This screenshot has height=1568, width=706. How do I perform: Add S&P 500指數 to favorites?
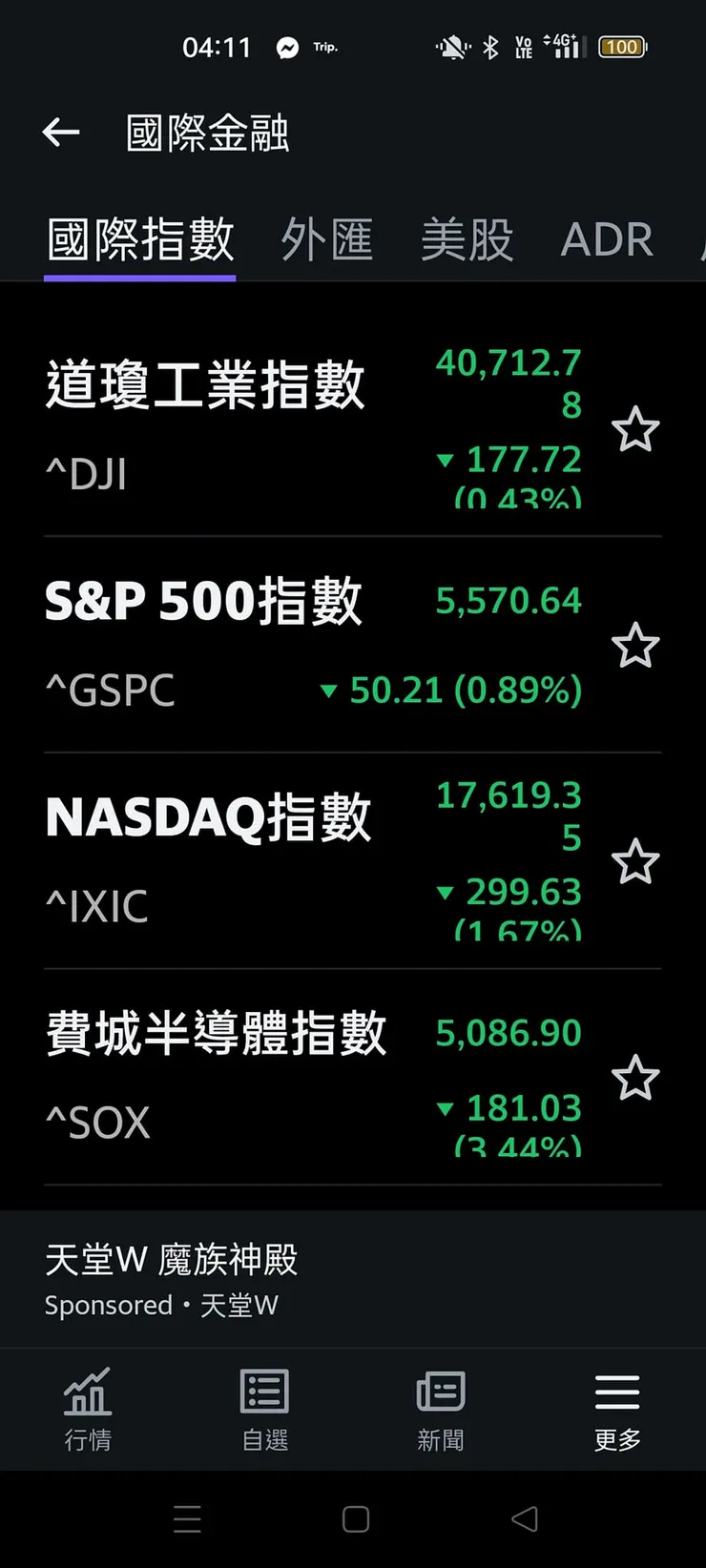tap(634, 646)
